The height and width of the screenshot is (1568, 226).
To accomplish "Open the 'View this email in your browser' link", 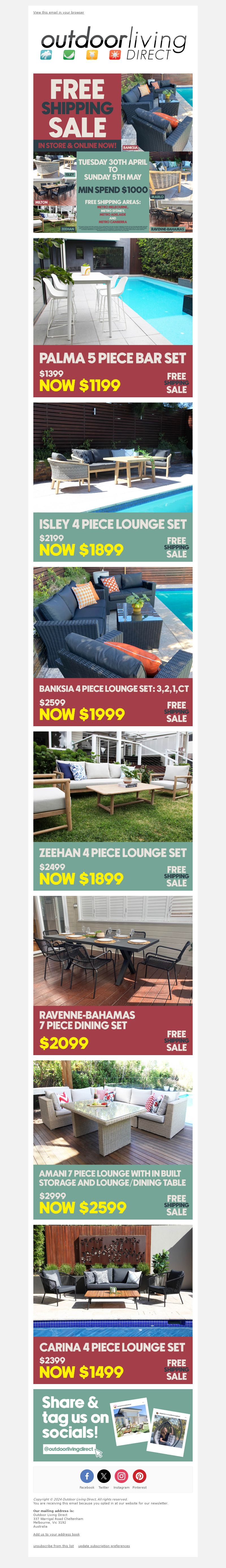I will click(58, 12).
